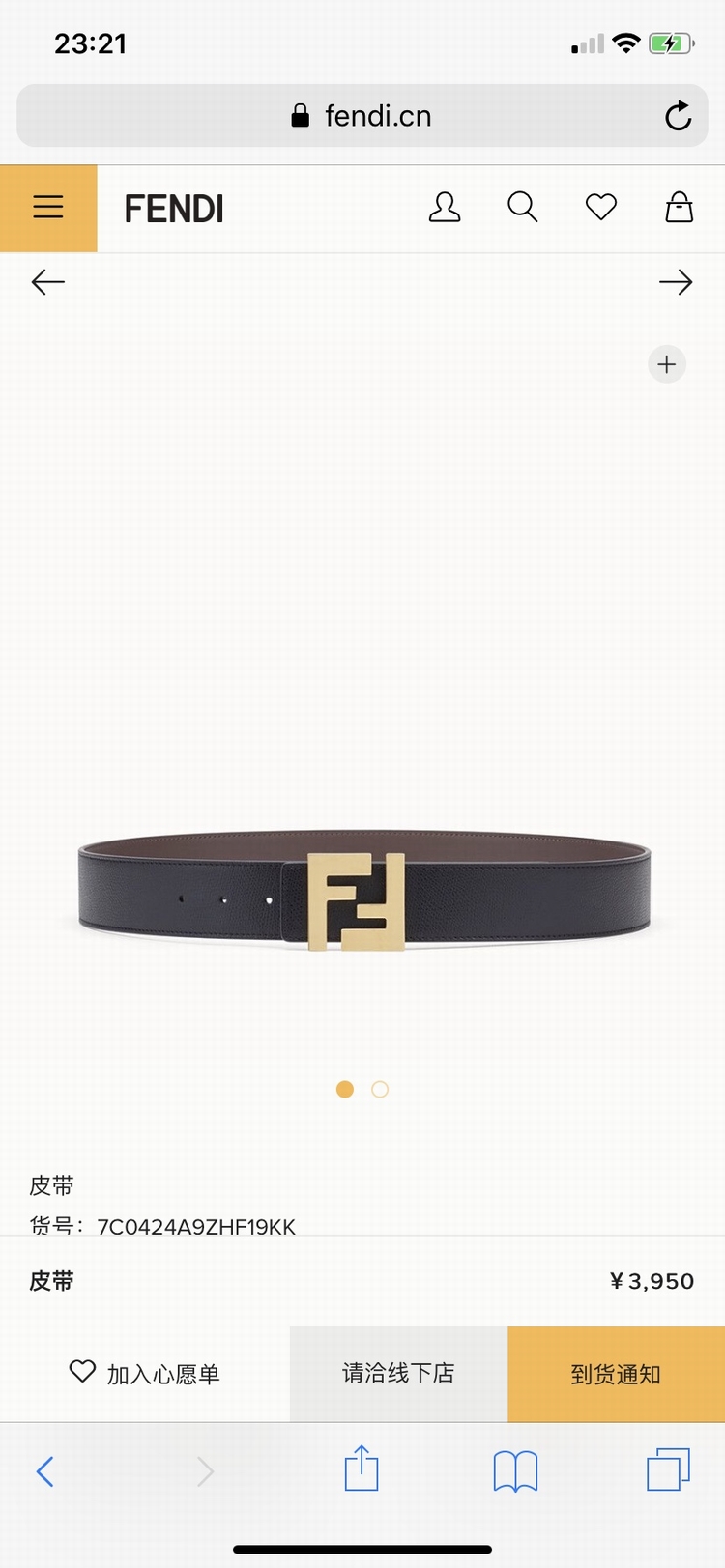The height and width of the screenshot is (1568, 725).
Task: Go to previous product with left arrow
Action: point(47,282)
